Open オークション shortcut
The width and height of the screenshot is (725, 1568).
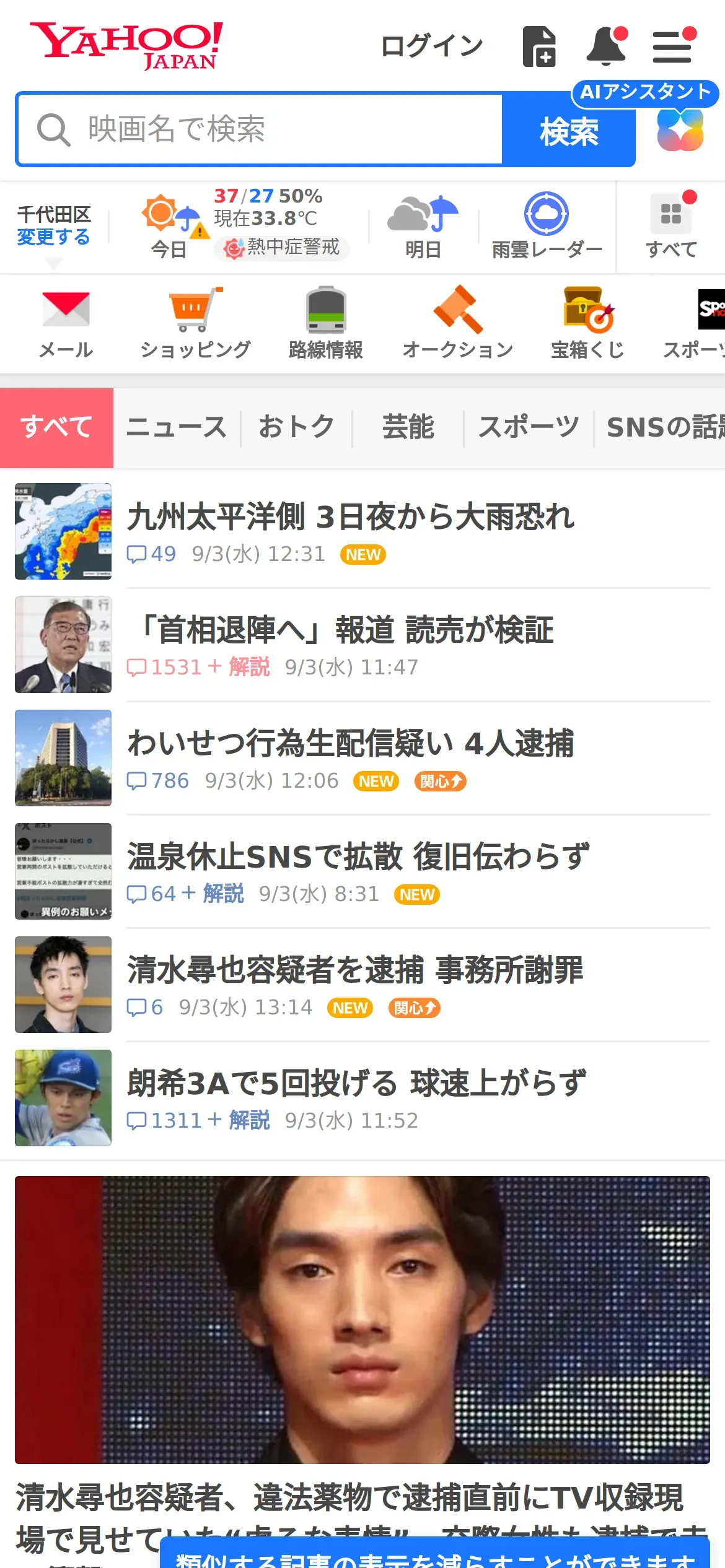(x=458, y=323)
